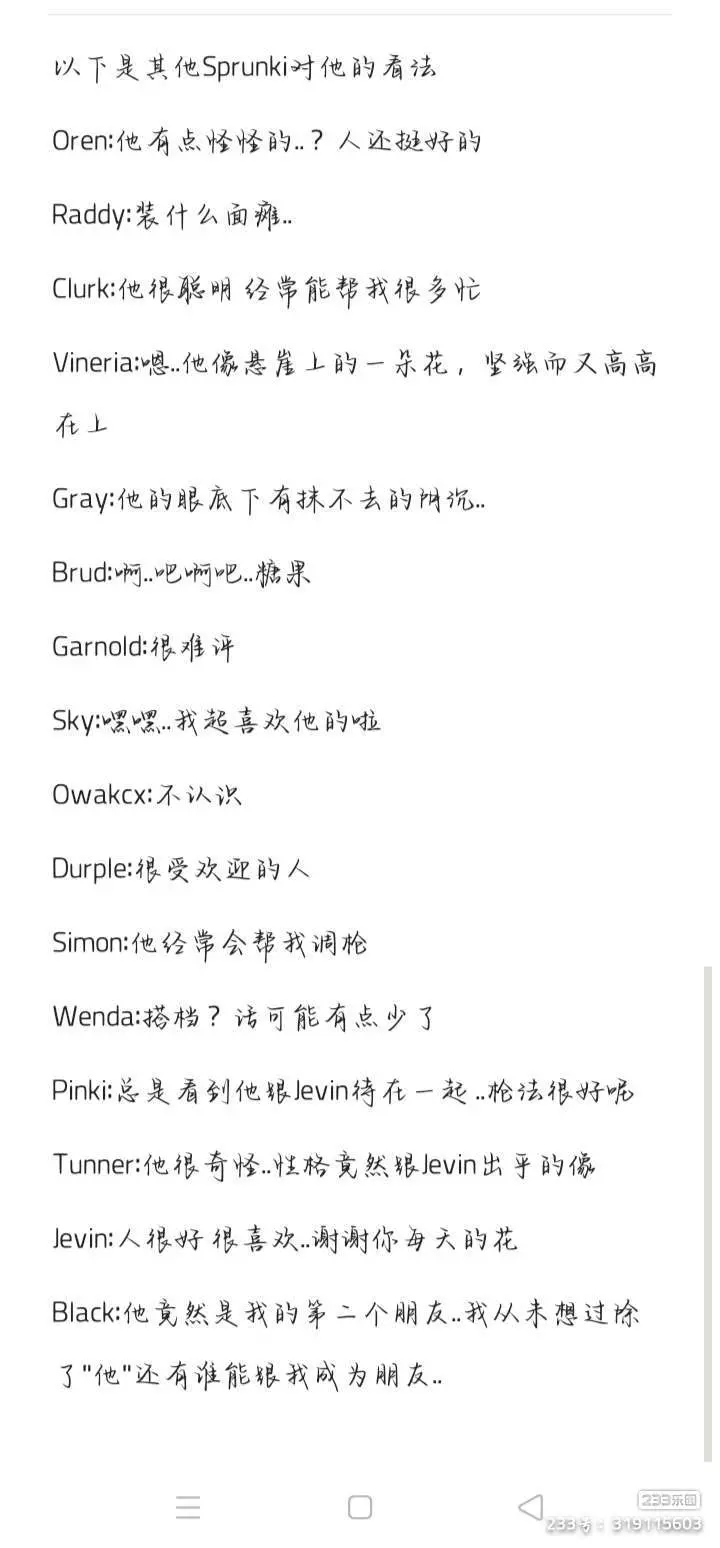720x1548 pixels.
Task: Go back with the navigation bar triangle
Action: pos(530,1507)
